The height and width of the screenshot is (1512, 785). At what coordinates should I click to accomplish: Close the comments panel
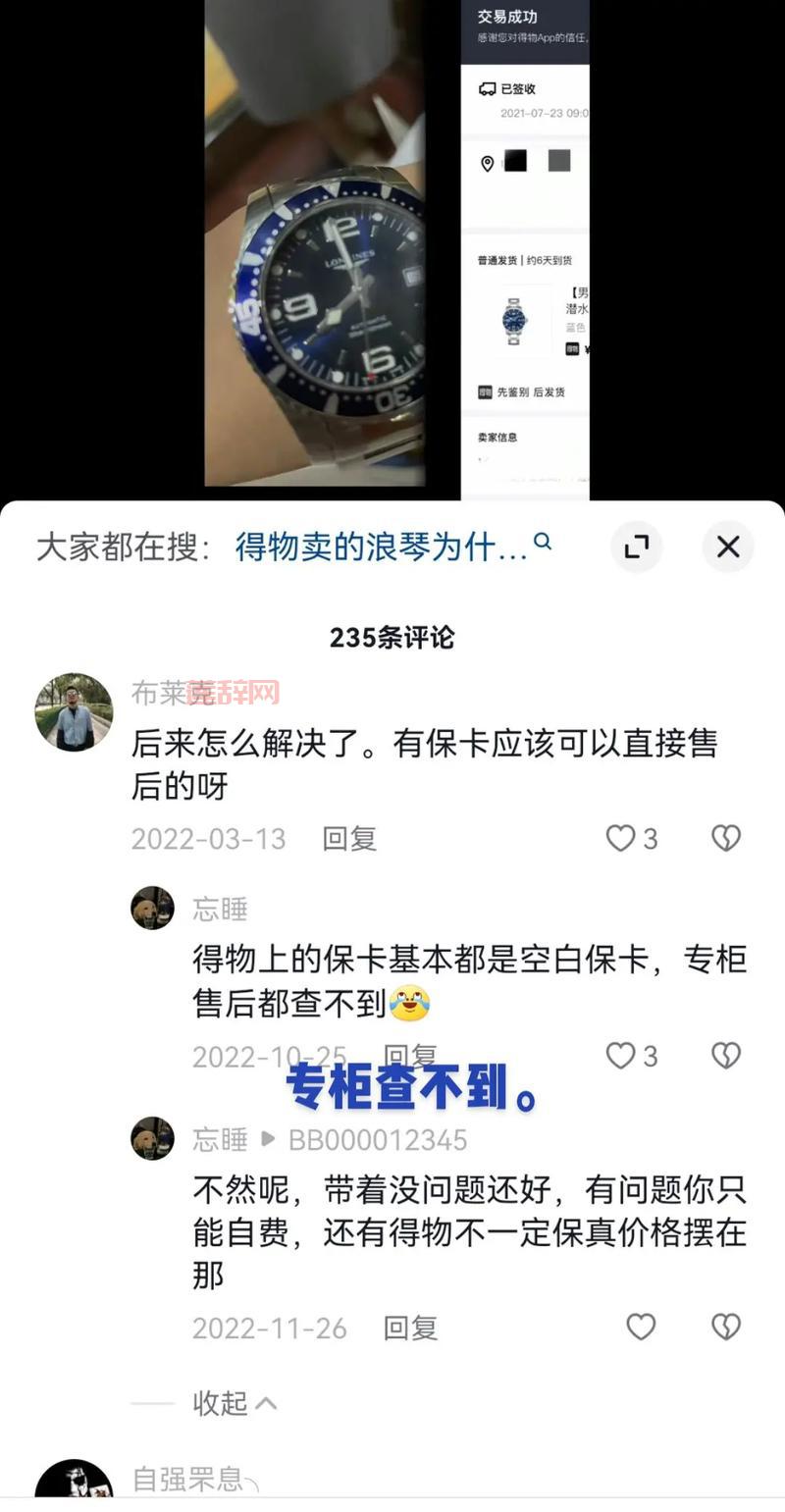tap(727, 547)
